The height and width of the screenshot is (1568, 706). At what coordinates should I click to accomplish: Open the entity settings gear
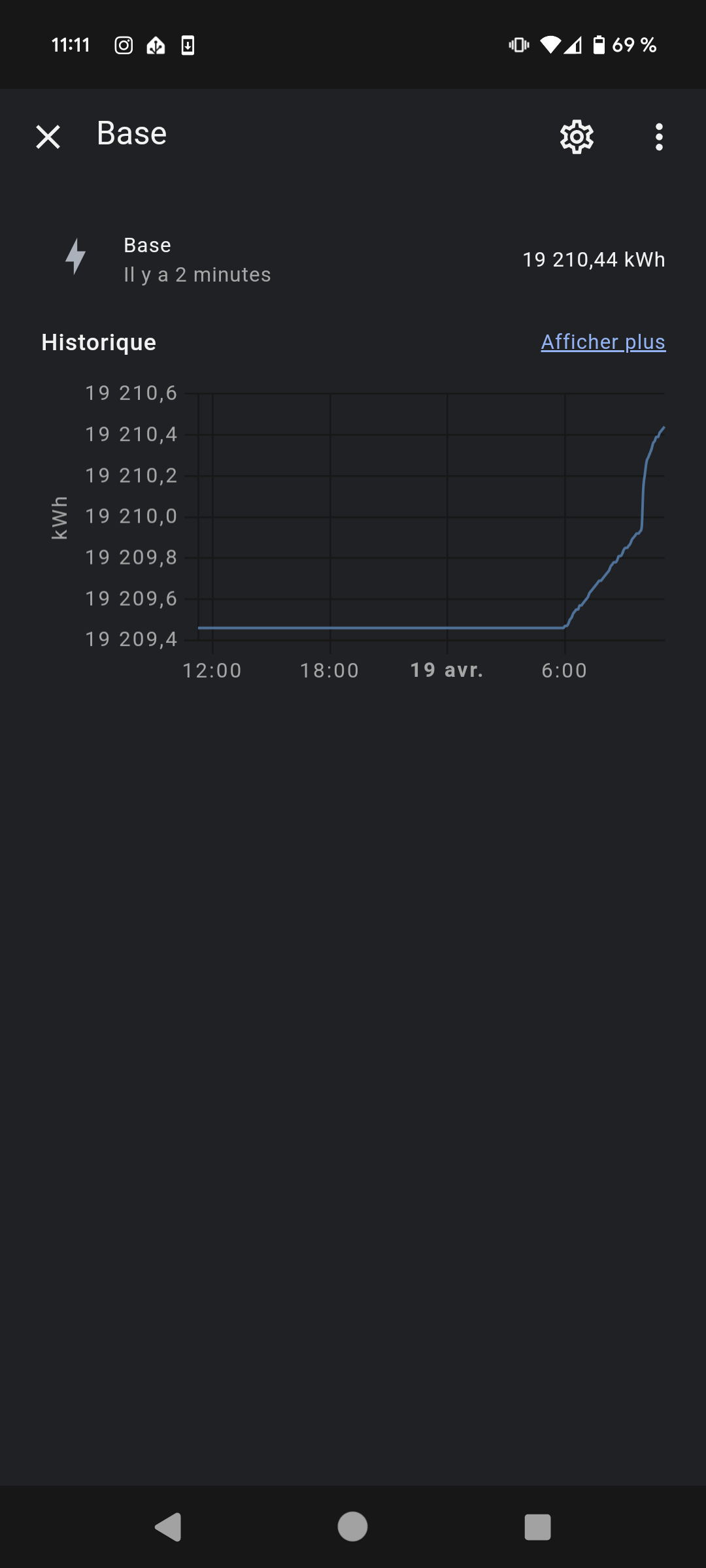pos(577,137)
